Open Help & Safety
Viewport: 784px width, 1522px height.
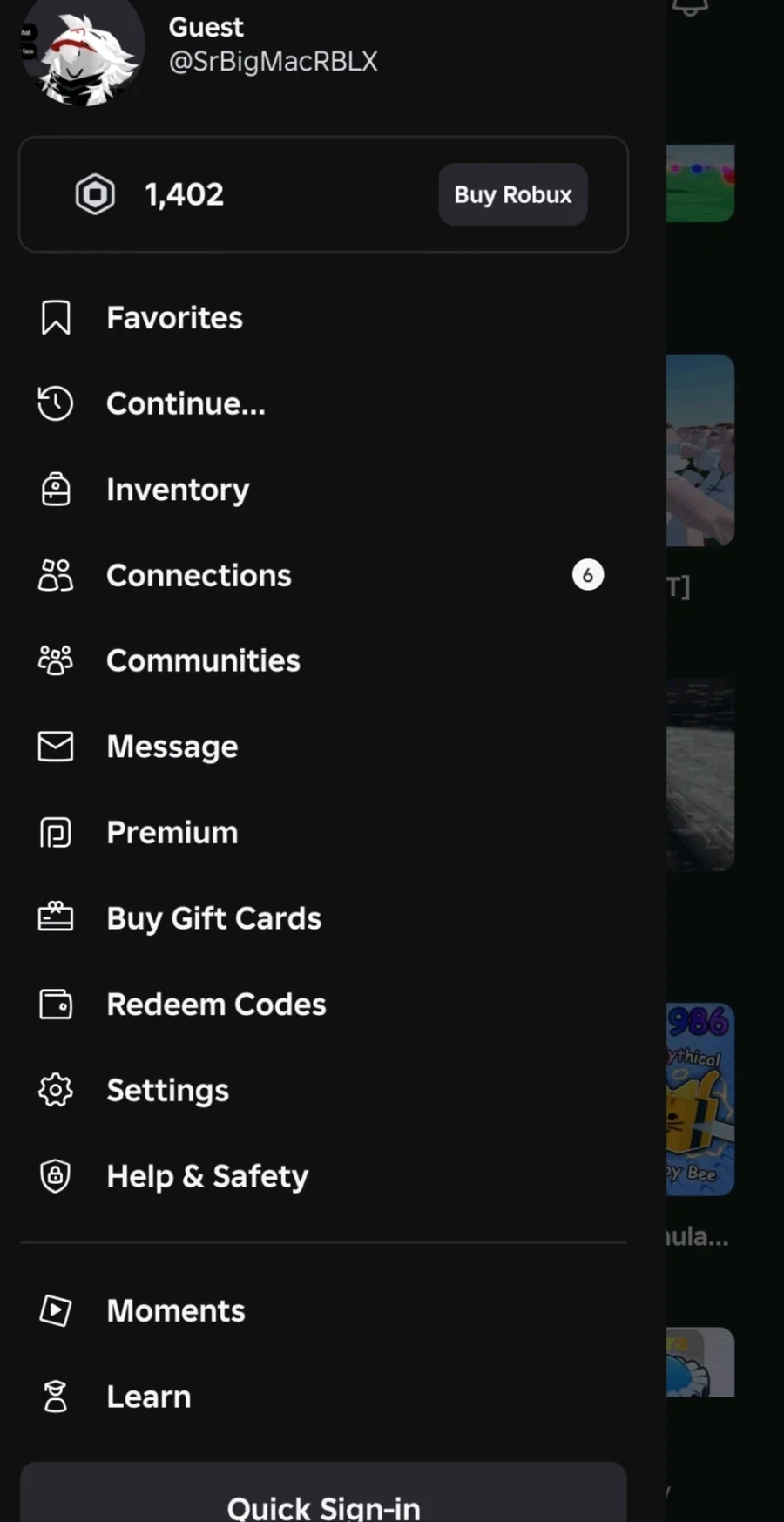pyautogui.click(x=207, y=1176)
